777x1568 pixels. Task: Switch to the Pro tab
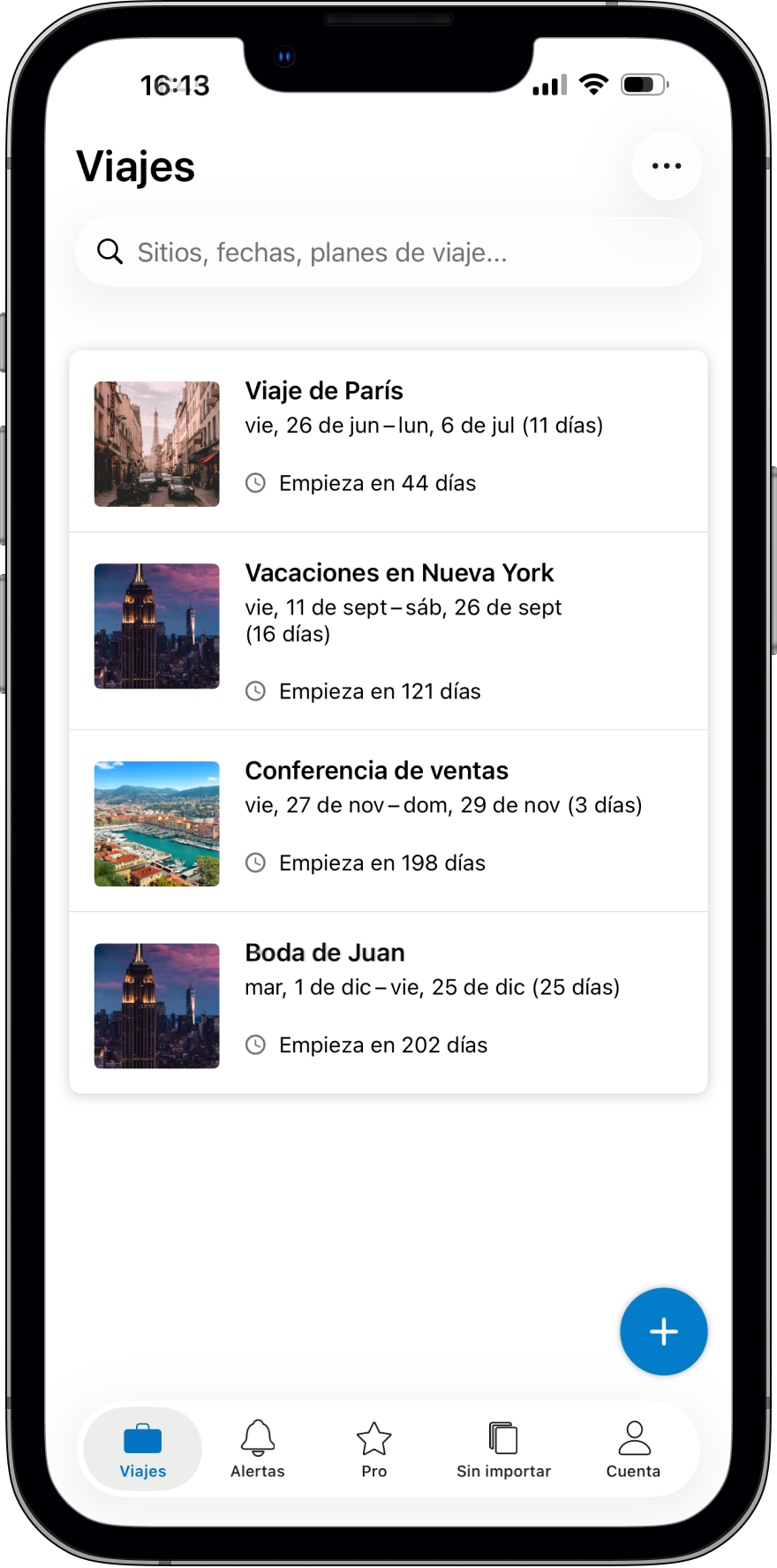(x=374, y=1450)
